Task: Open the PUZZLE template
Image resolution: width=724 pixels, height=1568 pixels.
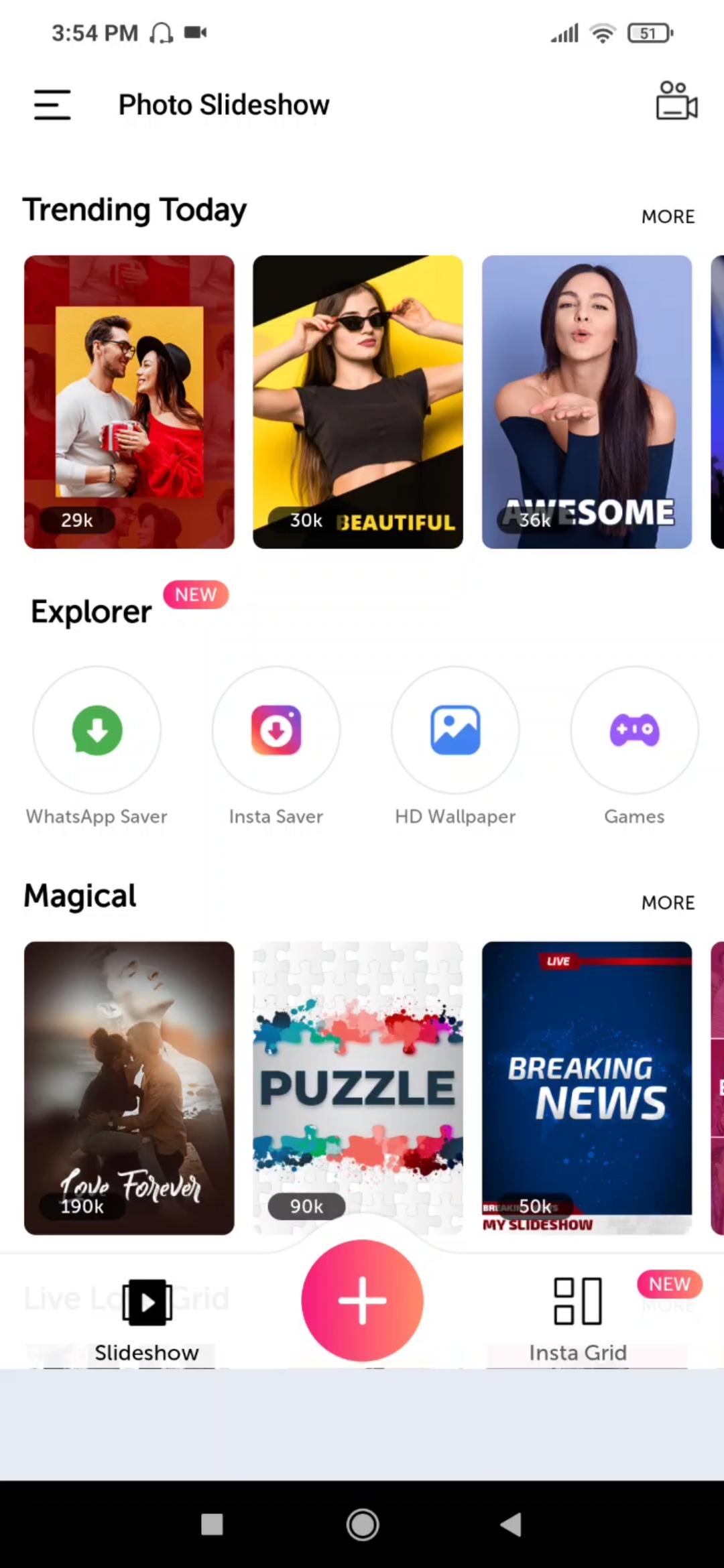Action: pyautogui.click(x=358, y=1088)
